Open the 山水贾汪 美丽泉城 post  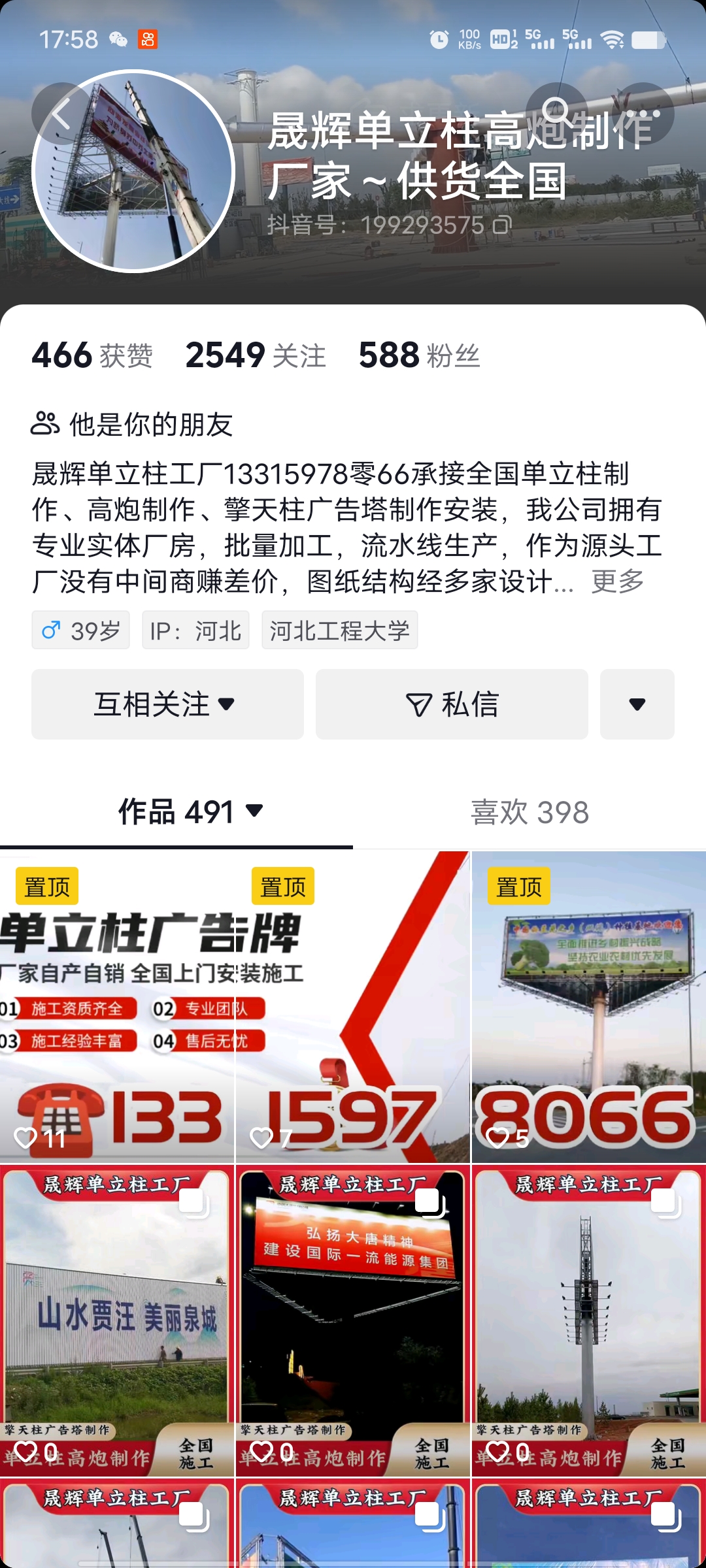(118, 1320)
